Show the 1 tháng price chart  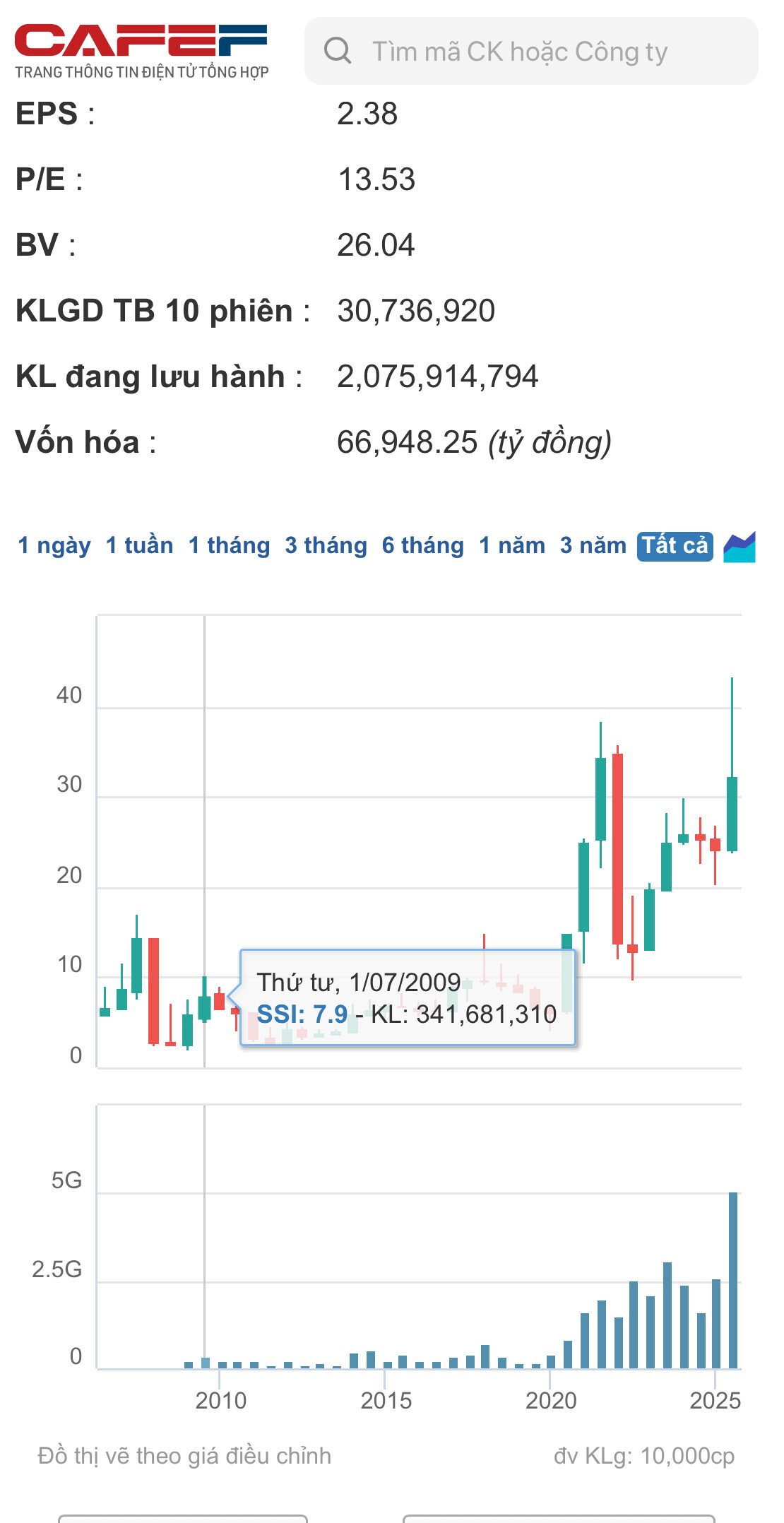[230, 546]
